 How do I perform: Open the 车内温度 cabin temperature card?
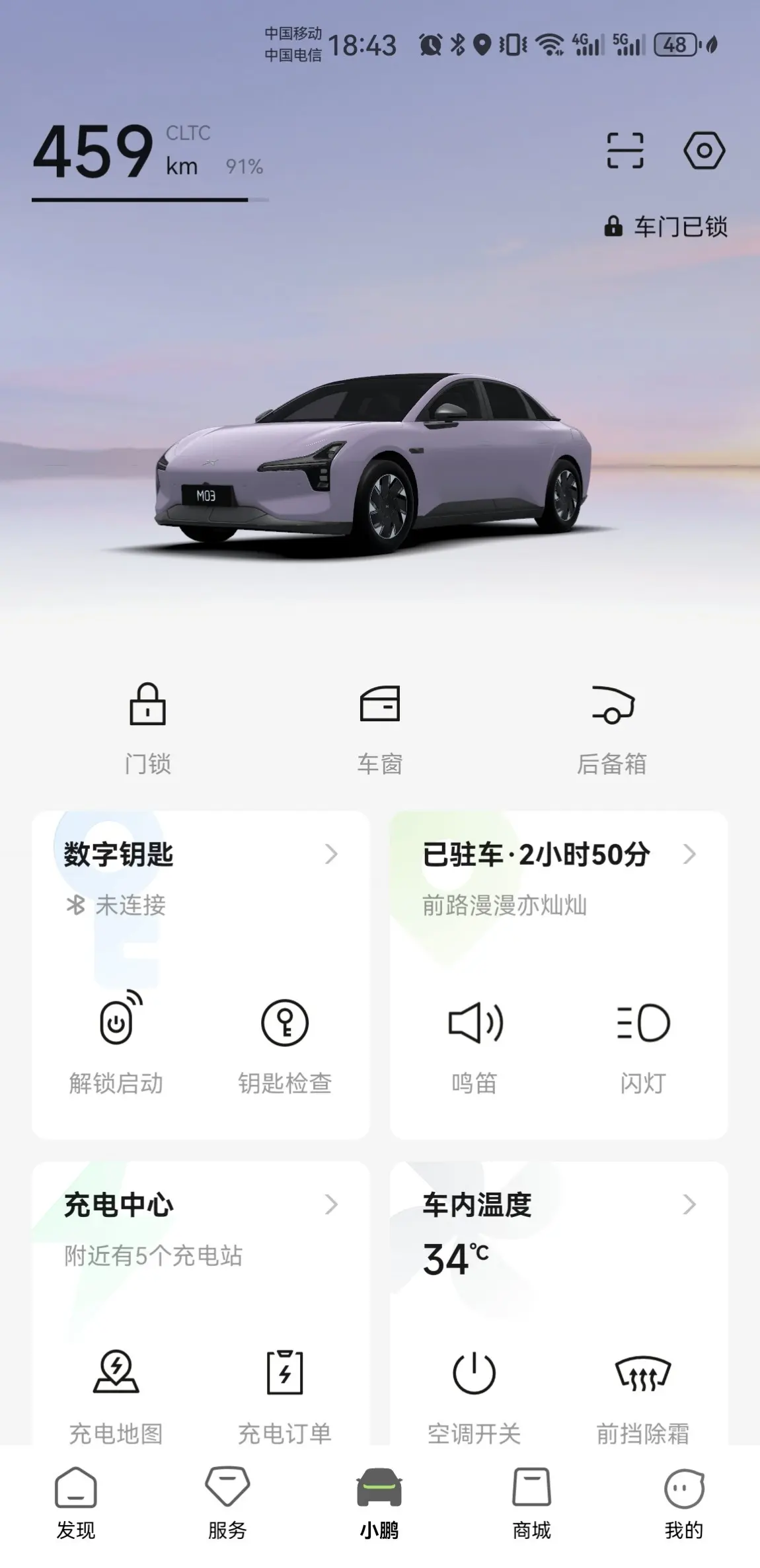click(558, 1205)
